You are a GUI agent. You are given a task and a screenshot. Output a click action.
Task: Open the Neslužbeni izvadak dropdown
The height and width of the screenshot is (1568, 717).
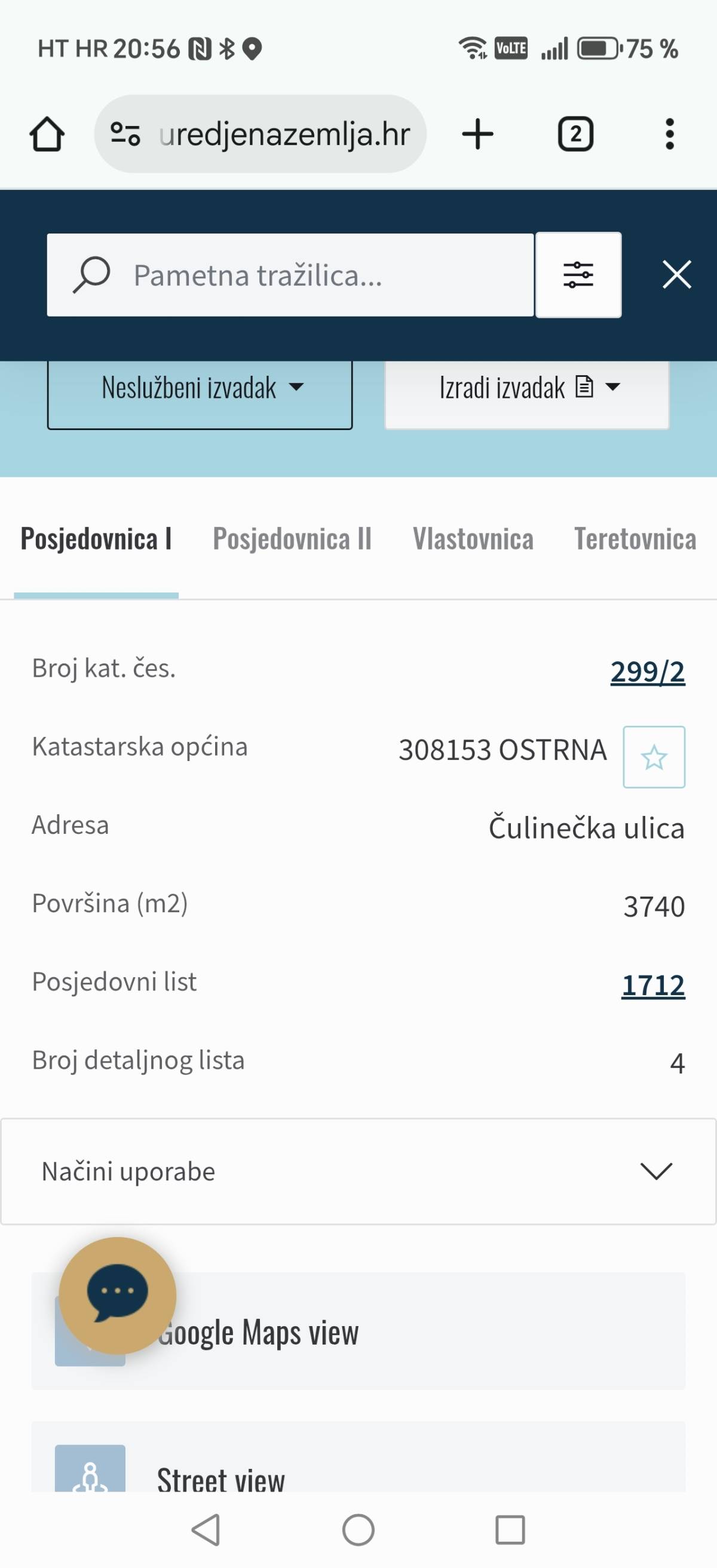click(200, 388)
